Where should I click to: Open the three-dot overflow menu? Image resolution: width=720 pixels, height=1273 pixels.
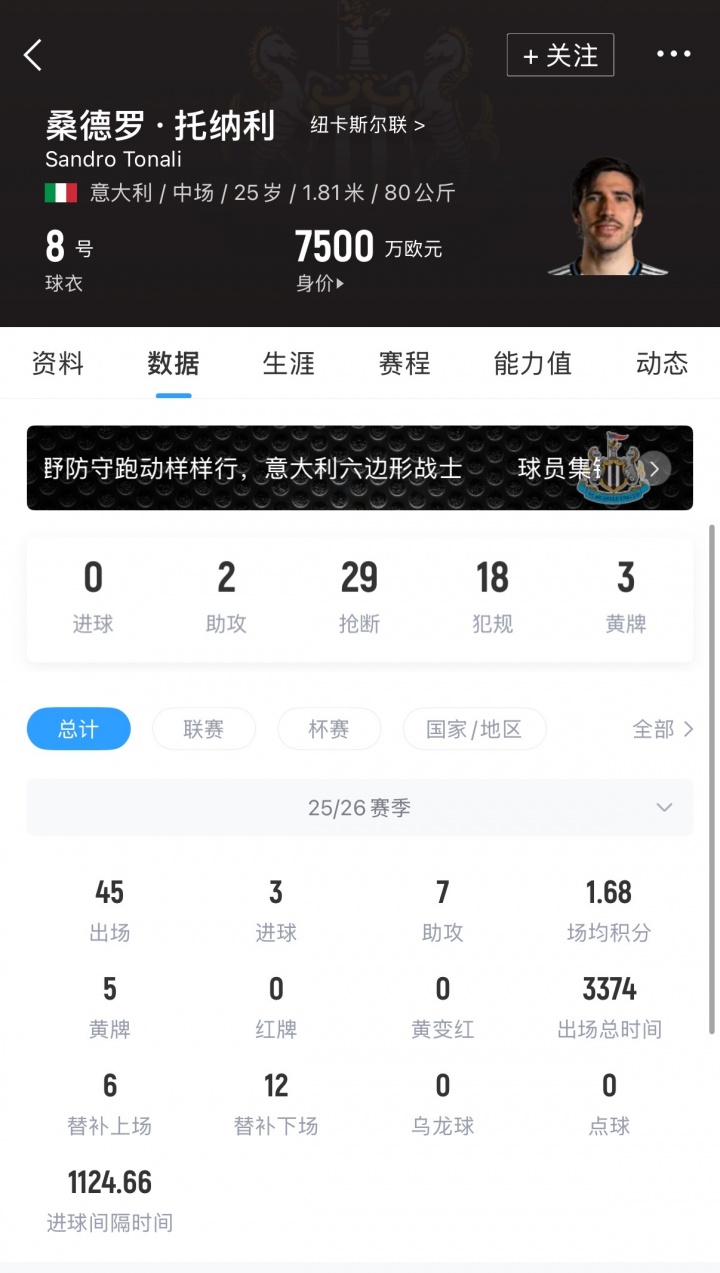click(673, 55)
